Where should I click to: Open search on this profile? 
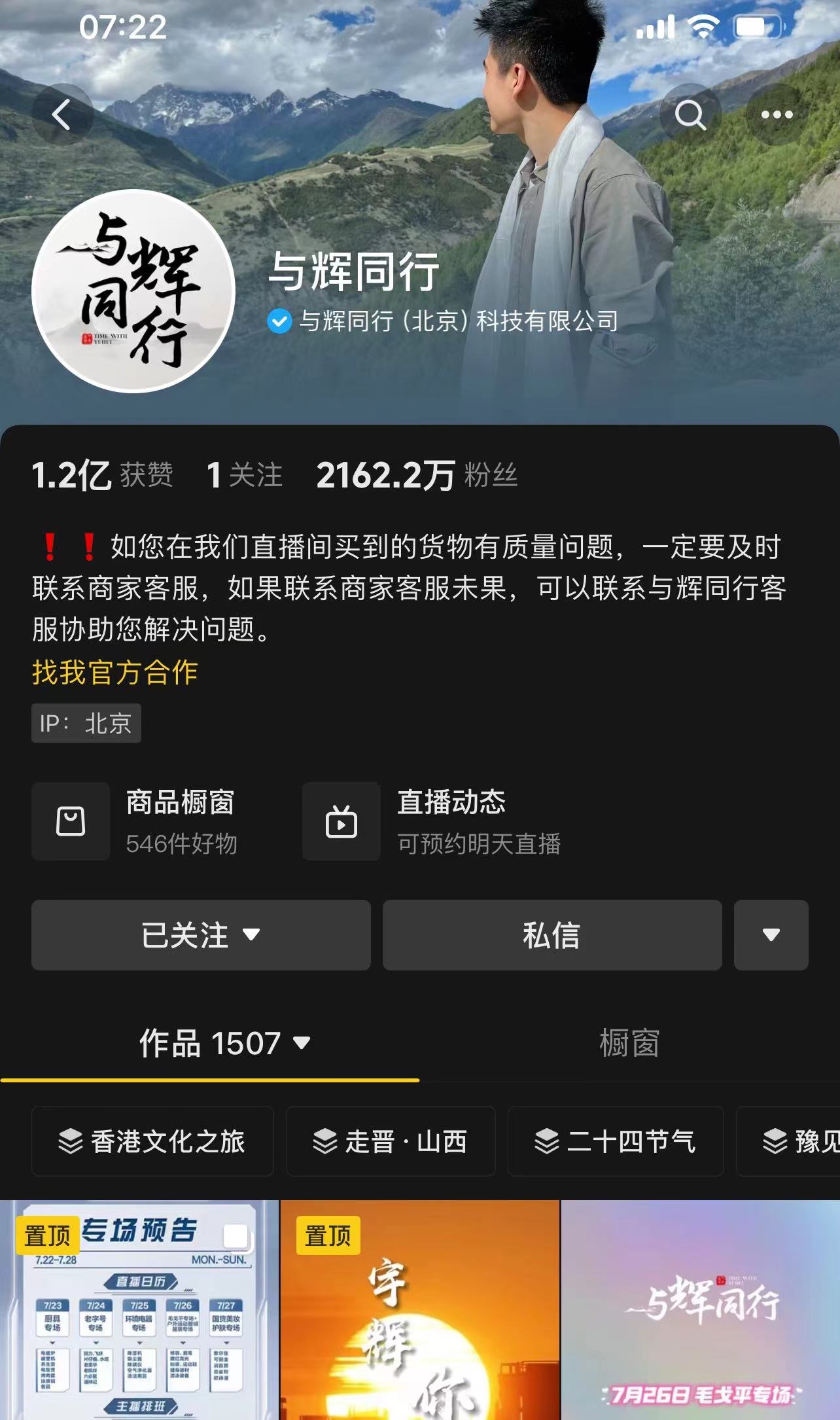(690, 115)
